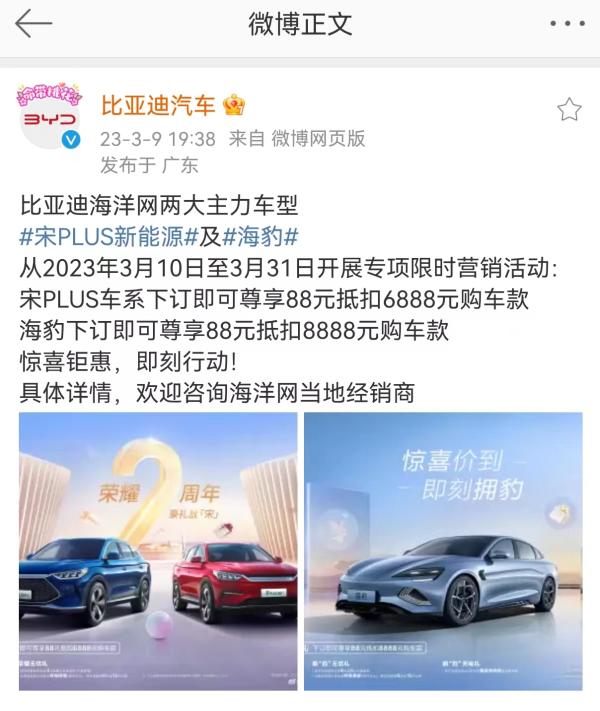Open the BYD profile avatar

pos(49,117)
